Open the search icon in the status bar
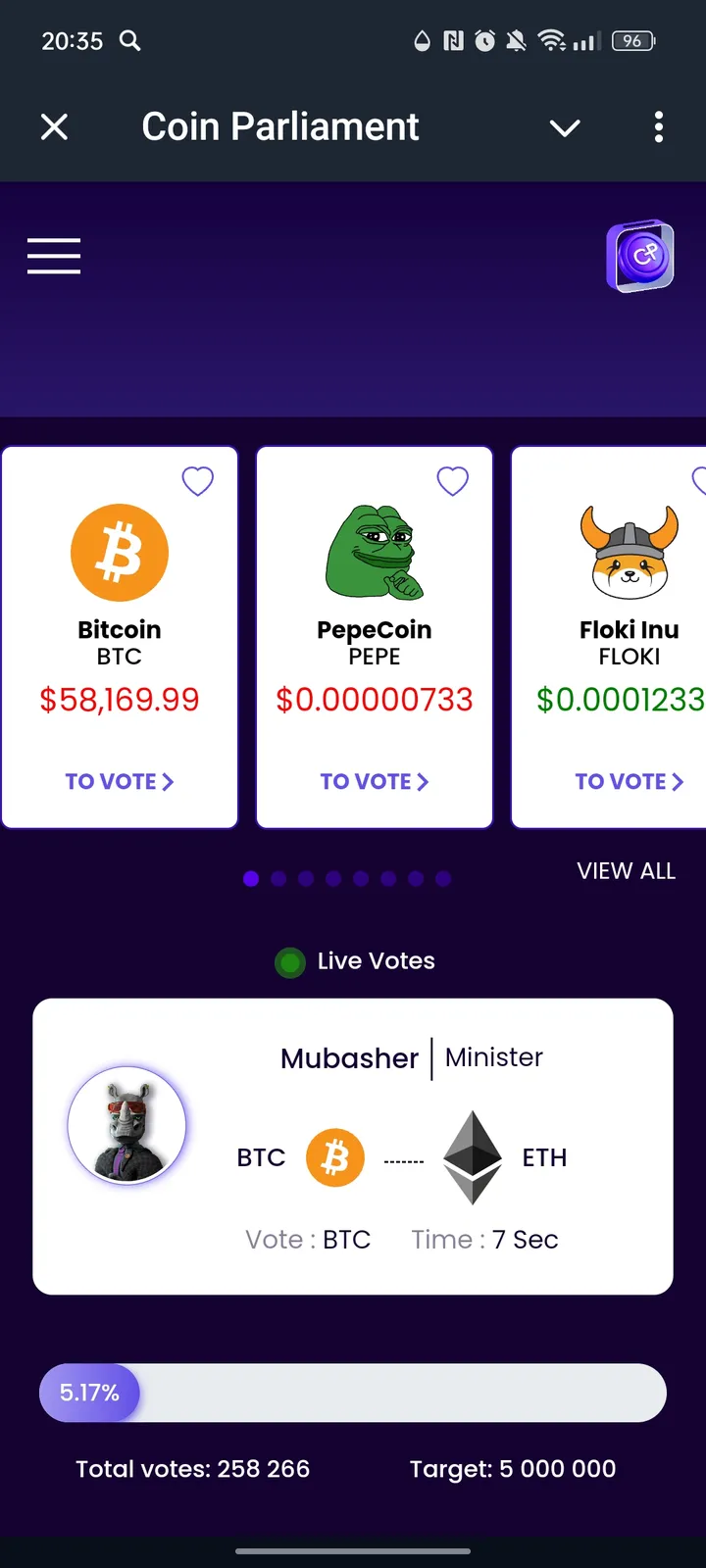Screen dimensions: 706x1568 129,41
